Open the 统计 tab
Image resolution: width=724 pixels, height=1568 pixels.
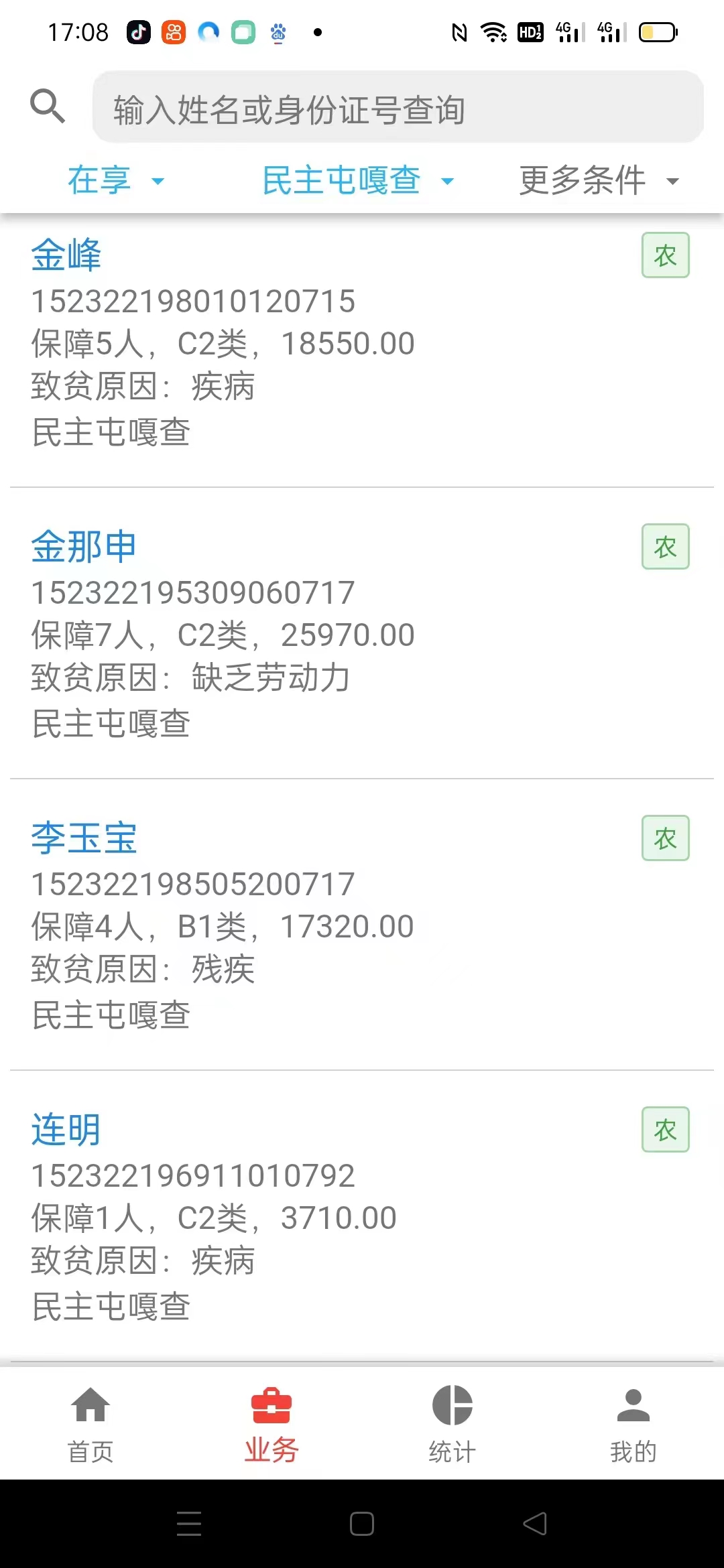click(x=452, y=1423)
